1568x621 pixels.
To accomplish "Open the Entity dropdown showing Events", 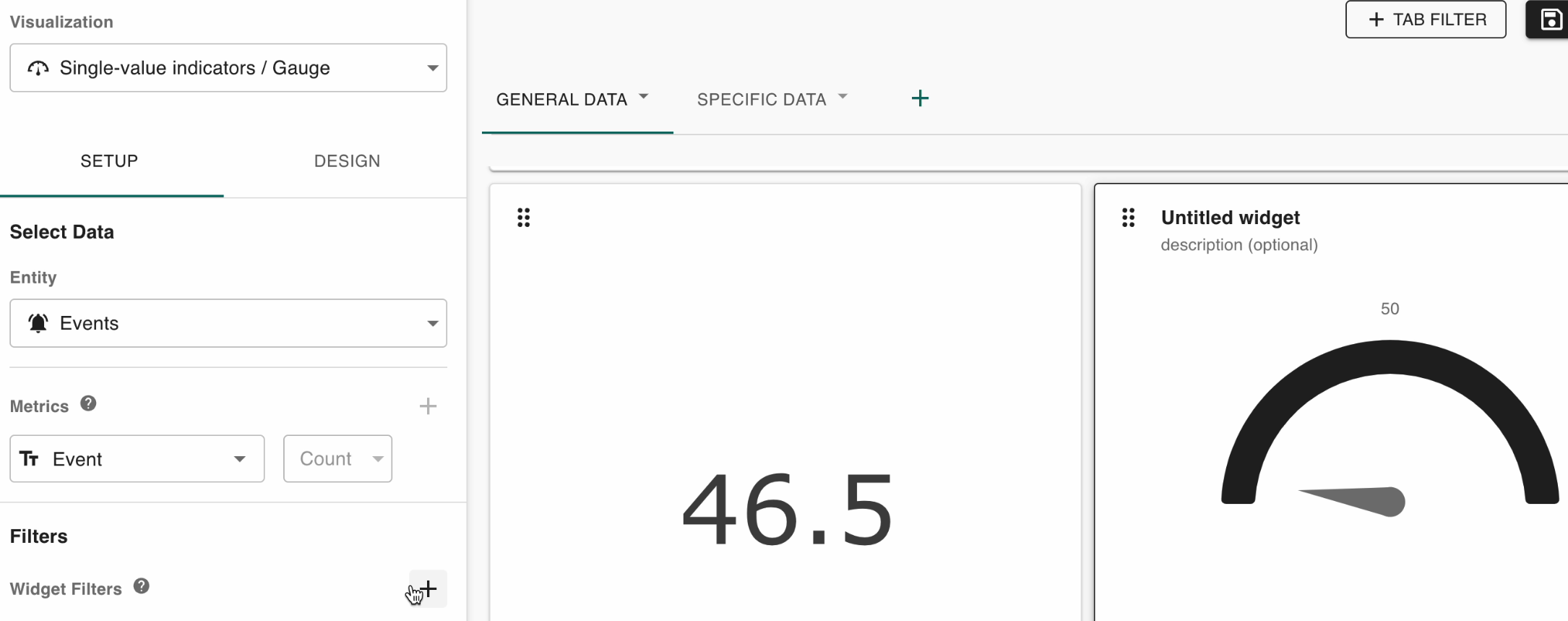I will click(228, 323).
